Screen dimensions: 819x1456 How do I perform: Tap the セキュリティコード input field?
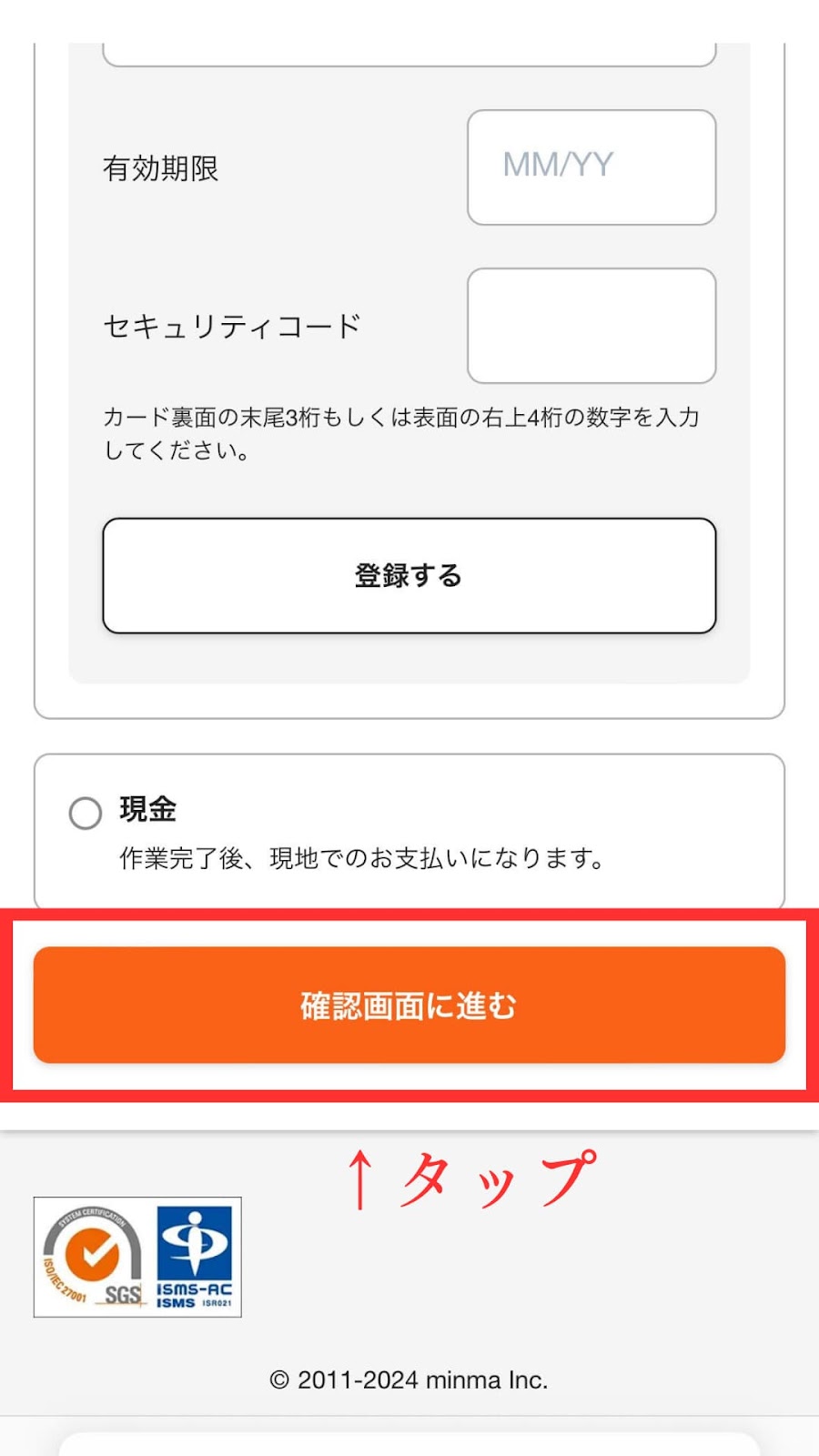pyautogui.click(x=591, y=326)
